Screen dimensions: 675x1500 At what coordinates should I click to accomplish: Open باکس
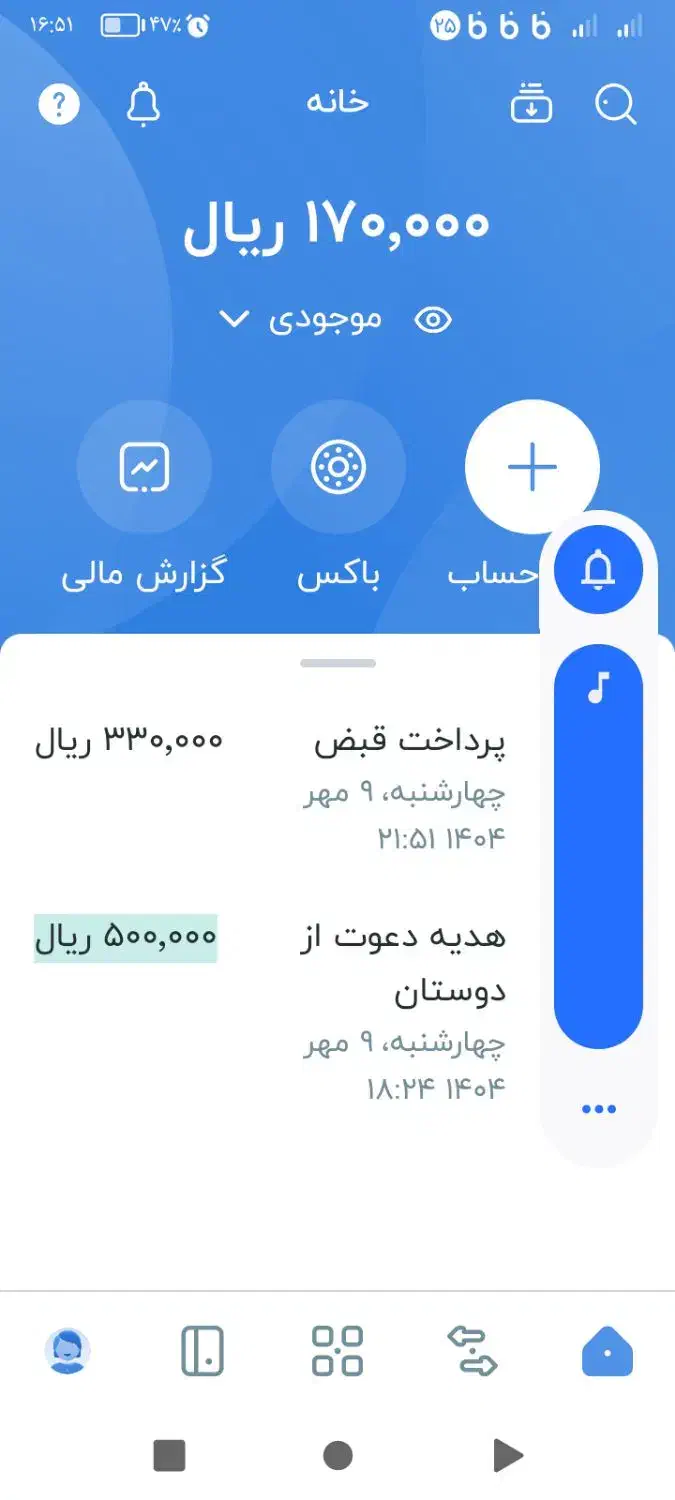(x=338, y=467)
